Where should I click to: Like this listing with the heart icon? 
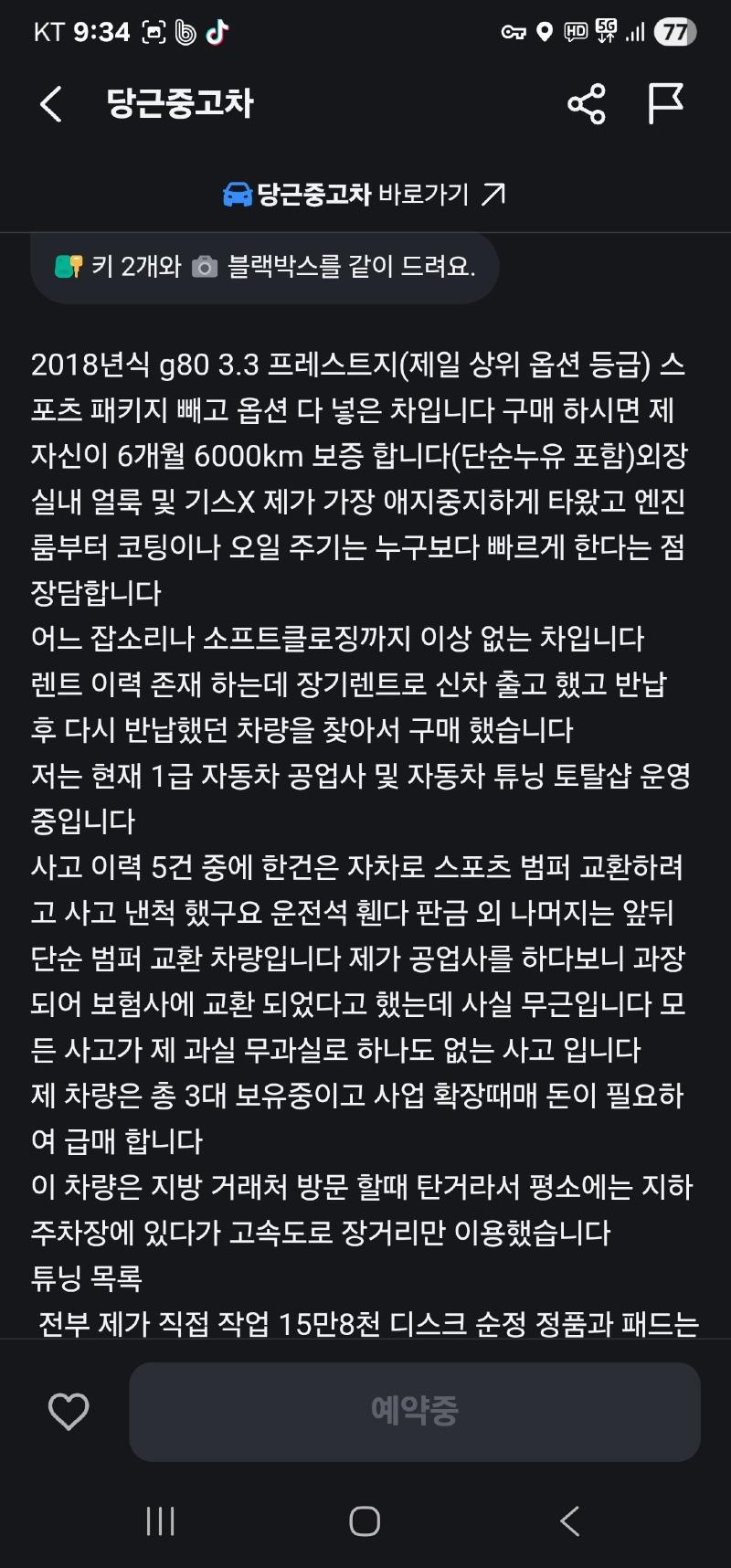click(x=69, y=1411)
